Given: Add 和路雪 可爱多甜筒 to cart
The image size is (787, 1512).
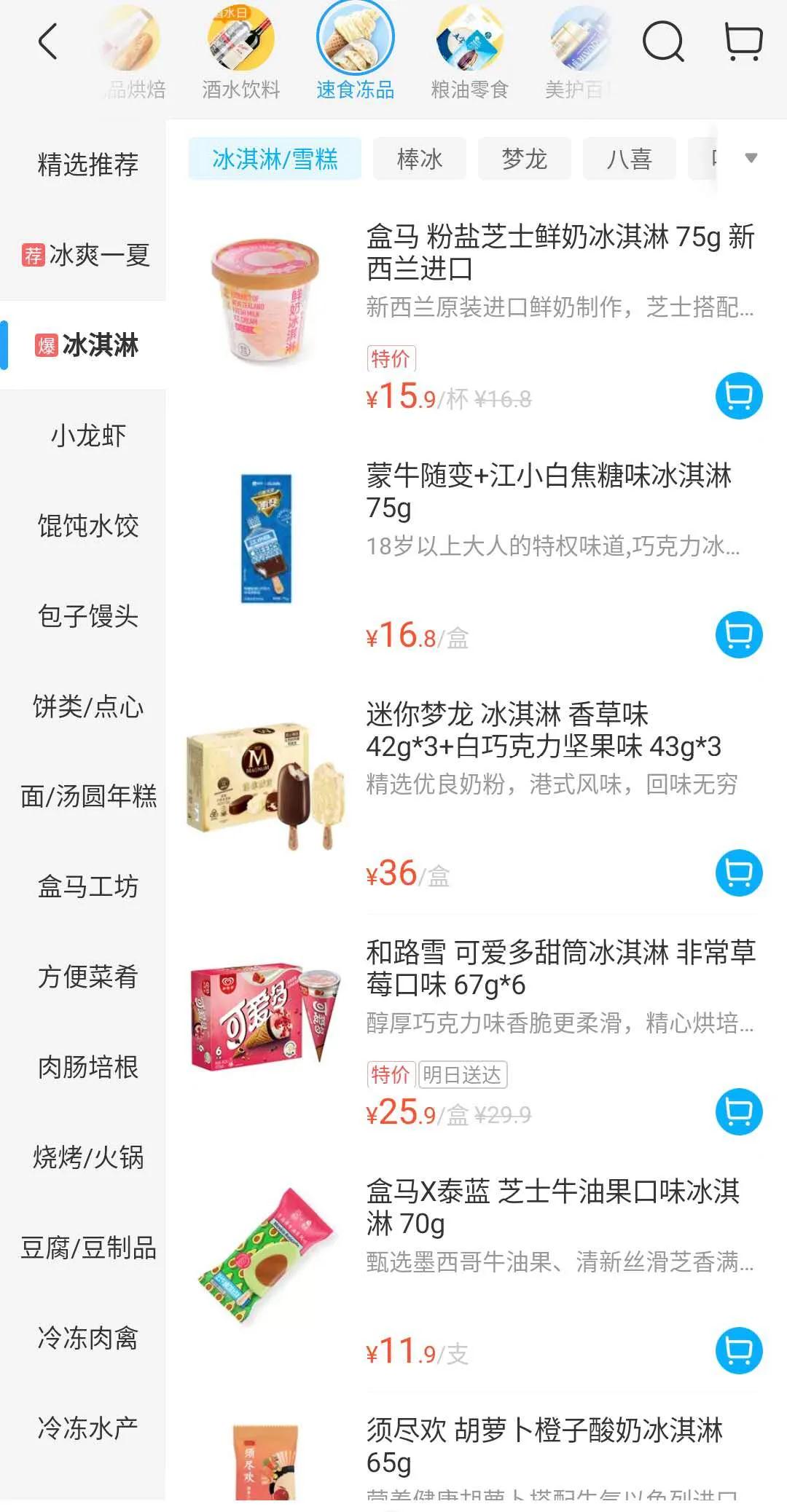Looking at the screenshot, I should click(739, 1112).
